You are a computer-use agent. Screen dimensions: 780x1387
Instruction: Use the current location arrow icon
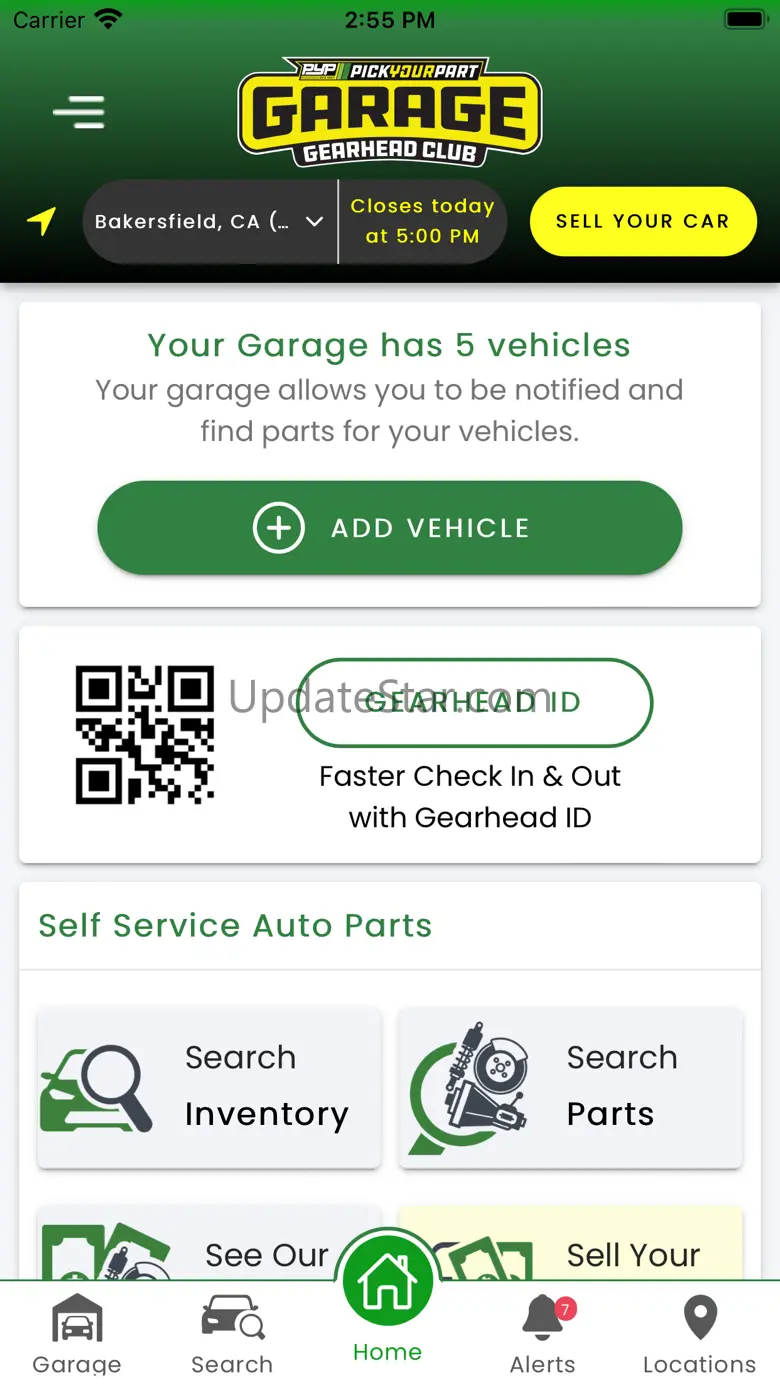point(41,221)
